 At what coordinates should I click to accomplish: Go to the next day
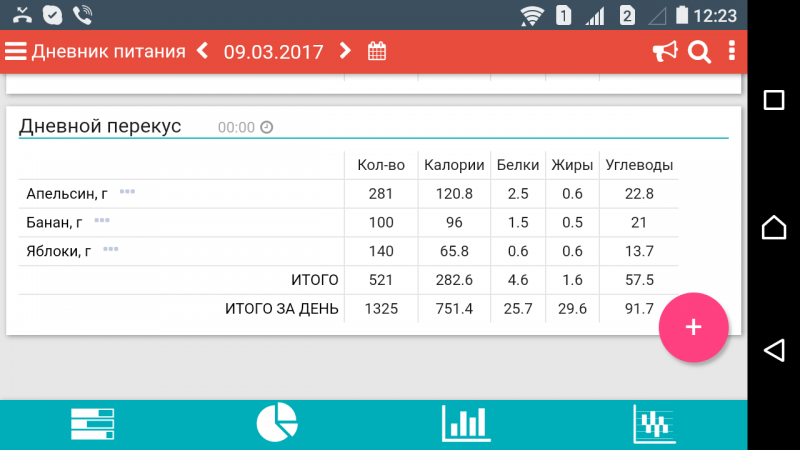pos(345,51)
